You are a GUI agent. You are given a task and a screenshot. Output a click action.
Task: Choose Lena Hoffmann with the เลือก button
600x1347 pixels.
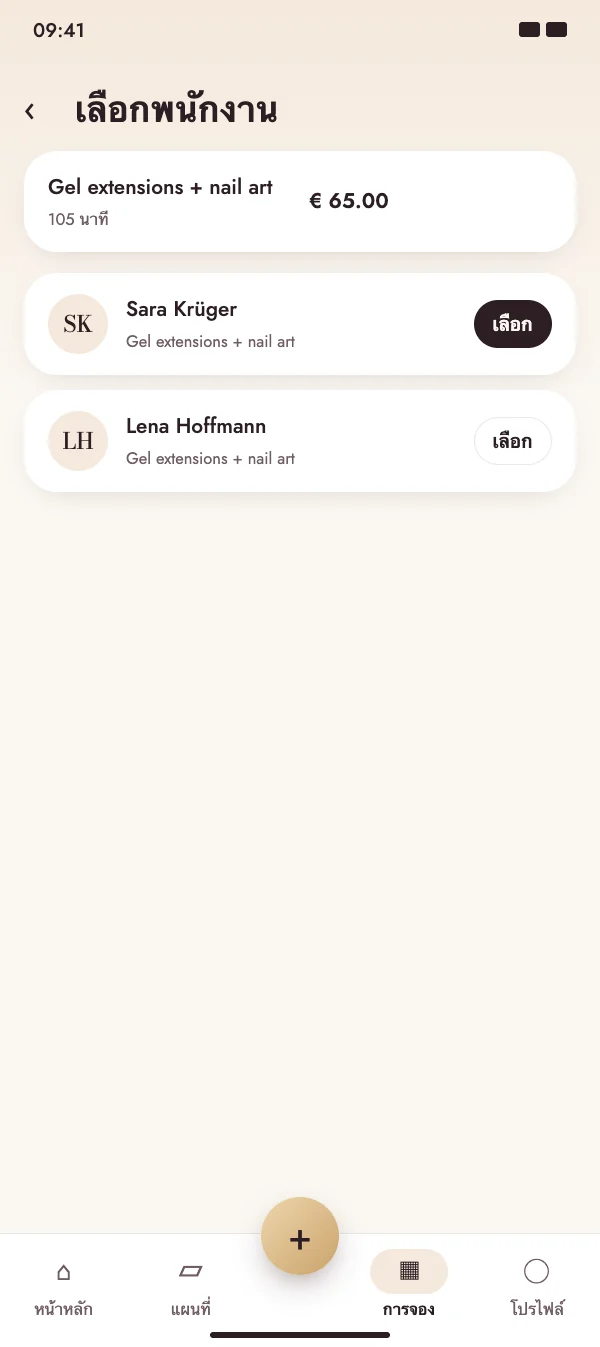(x=512, y=441)
